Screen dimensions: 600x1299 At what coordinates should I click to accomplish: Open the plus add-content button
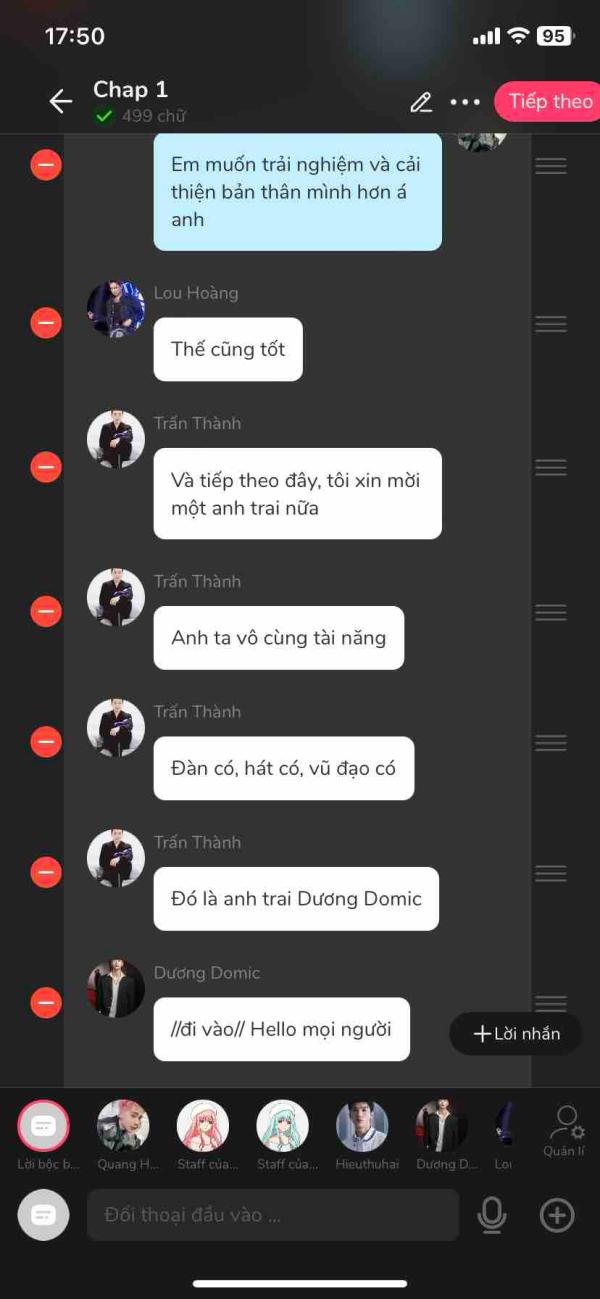[x=557, y=1215]
